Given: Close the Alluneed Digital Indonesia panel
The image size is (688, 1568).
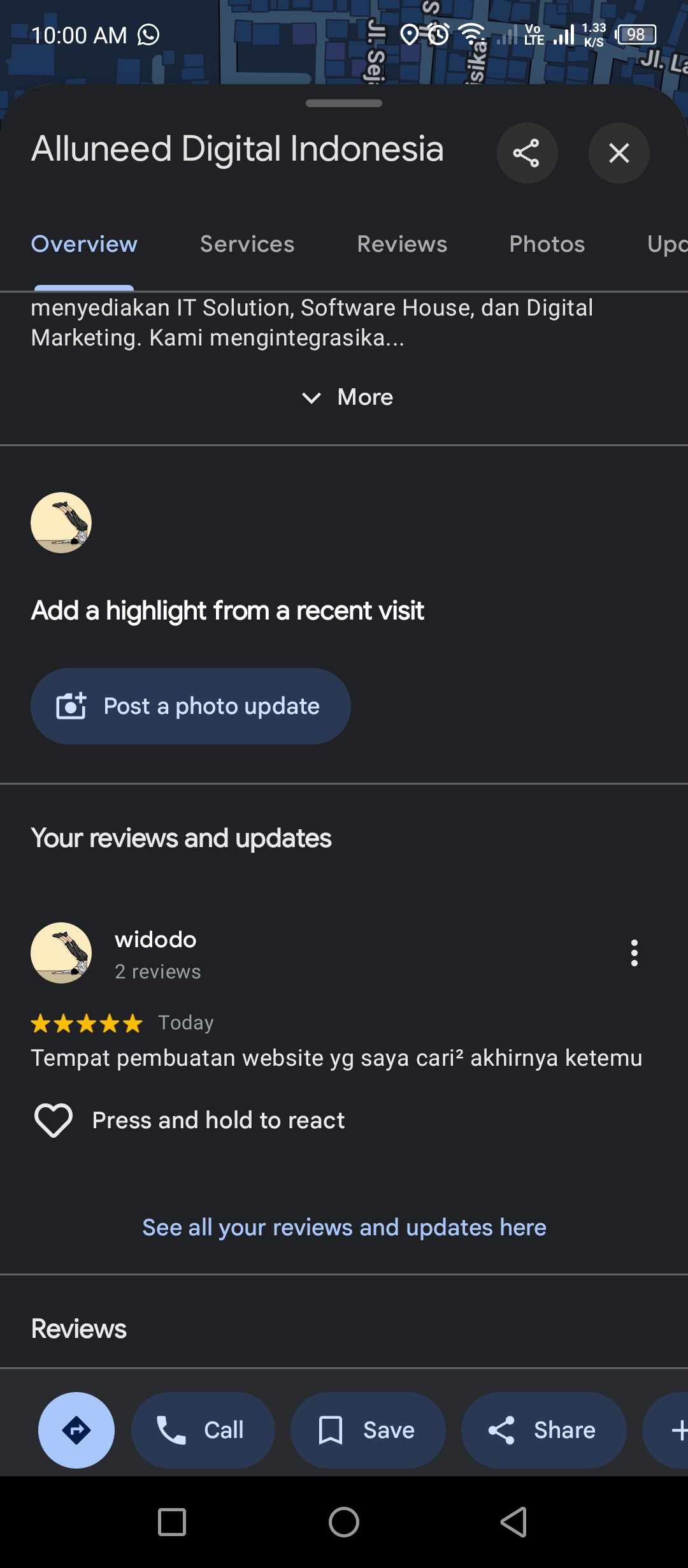Looking at the screenshot, I should [x=619, y=153].
